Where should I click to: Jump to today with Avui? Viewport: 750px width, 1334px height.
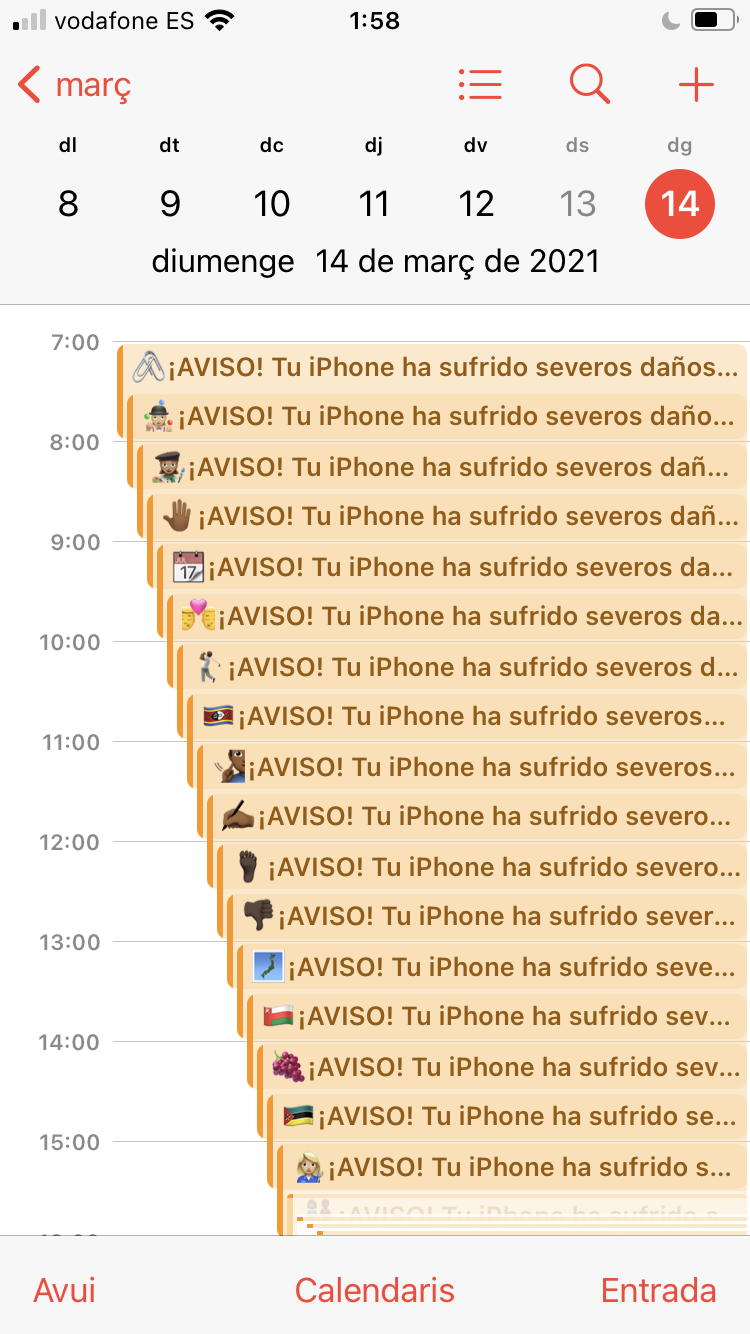coord(65,1290)
